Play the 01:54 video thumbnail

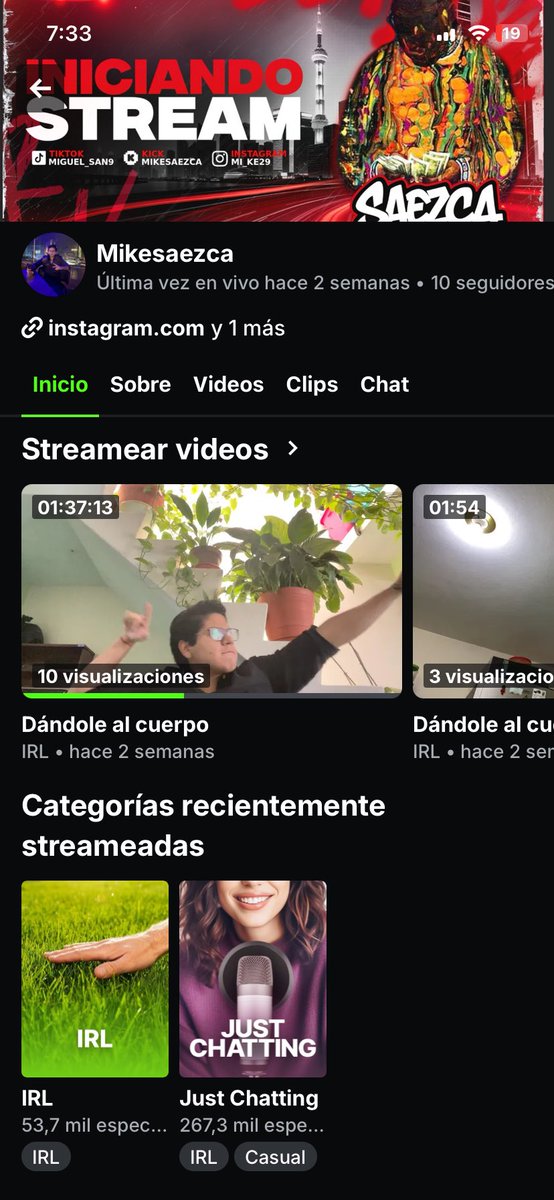point(483,590)
